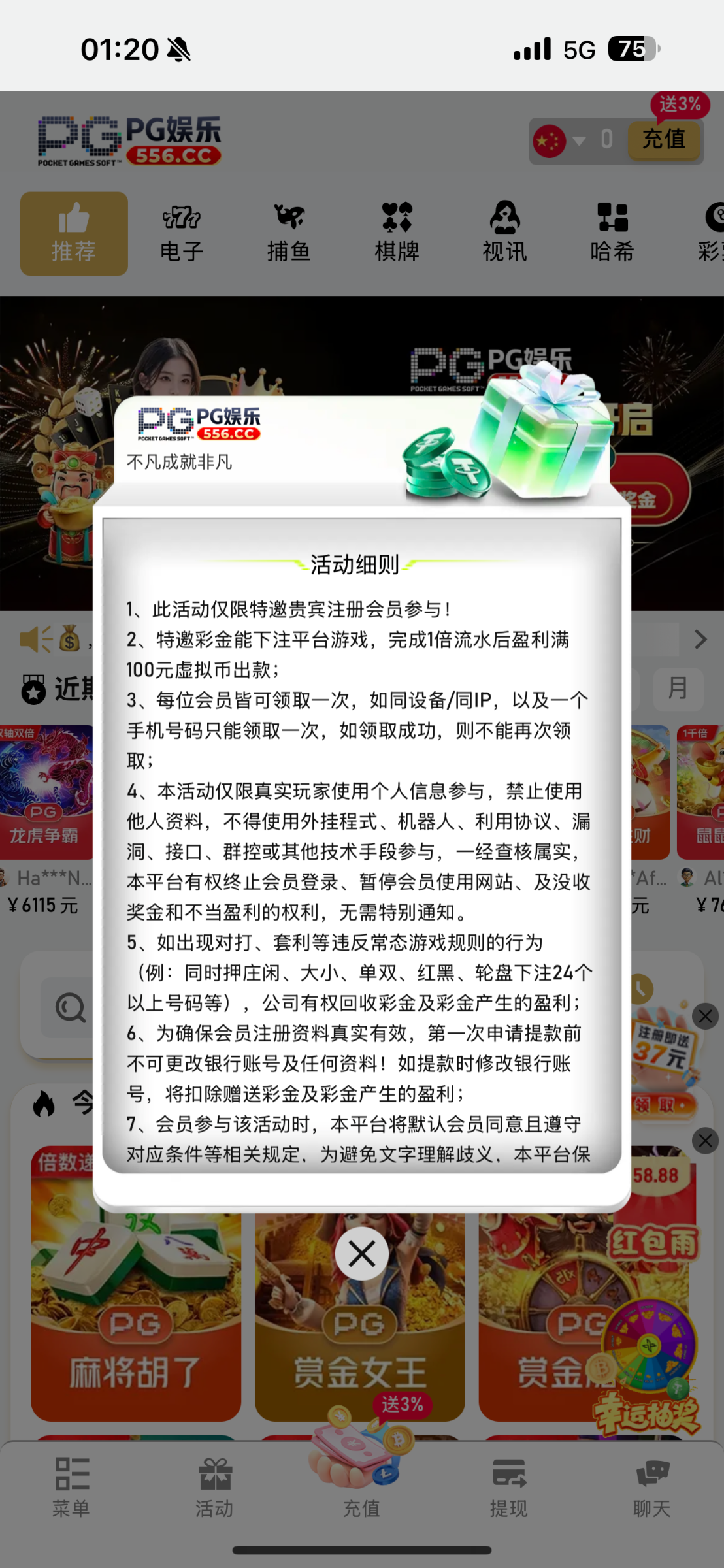724x1568 pixels.
Task: Select the 推荐 category tab
Action: pos(74,233)
